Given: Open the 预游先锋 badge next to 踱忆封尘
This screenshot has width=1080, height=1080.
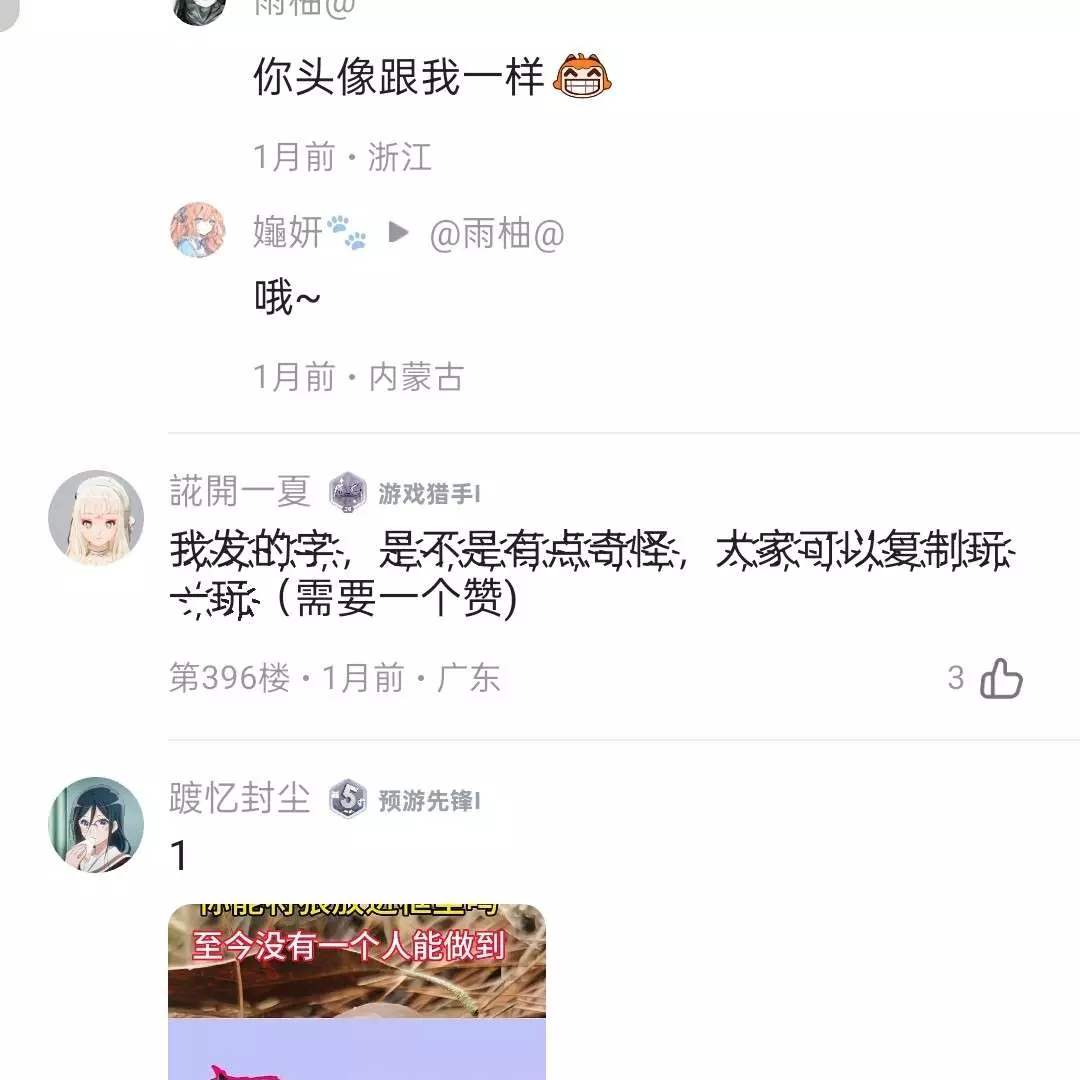Looking at the screenshot, I should (406, 800).
